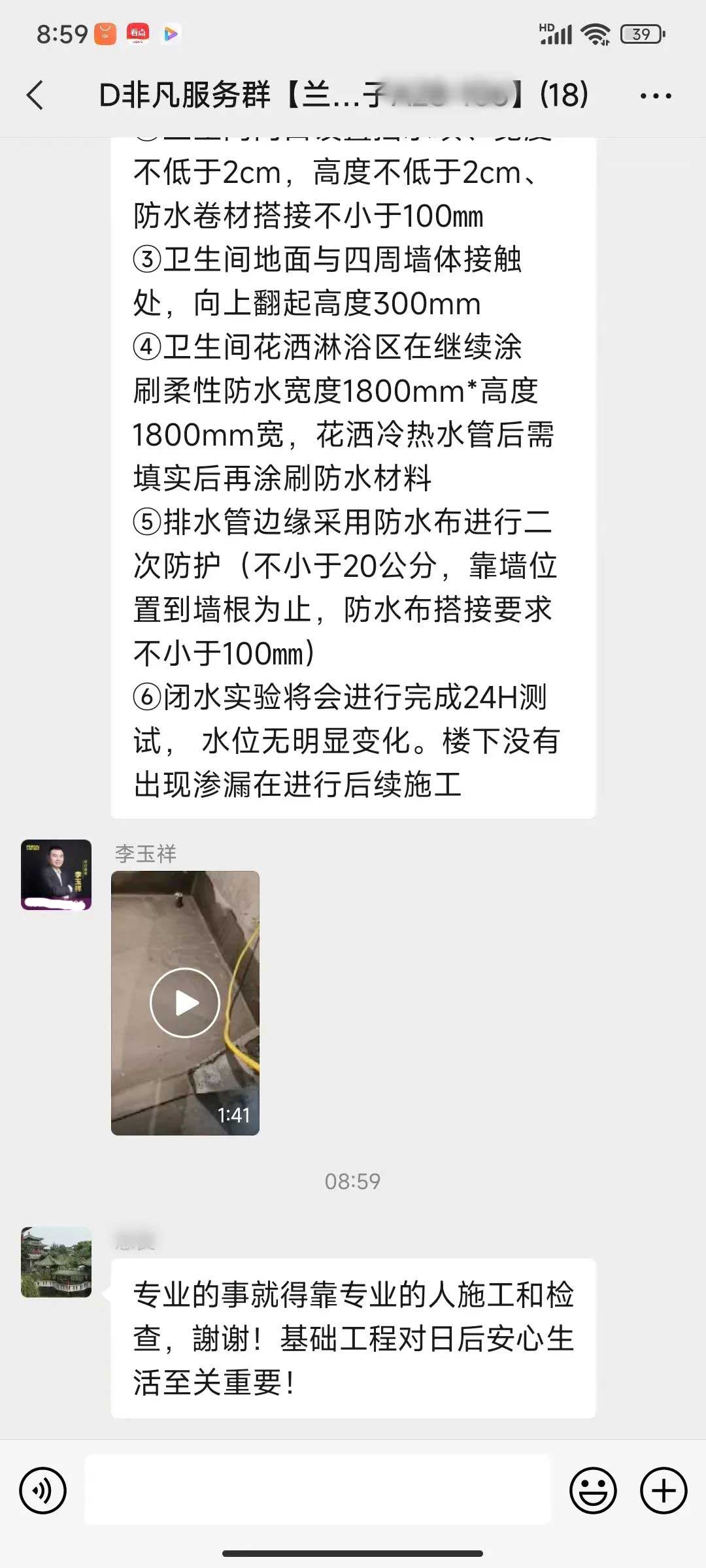706x1568 pixels.
Task: Go back from the group chat
Action: 36,95
